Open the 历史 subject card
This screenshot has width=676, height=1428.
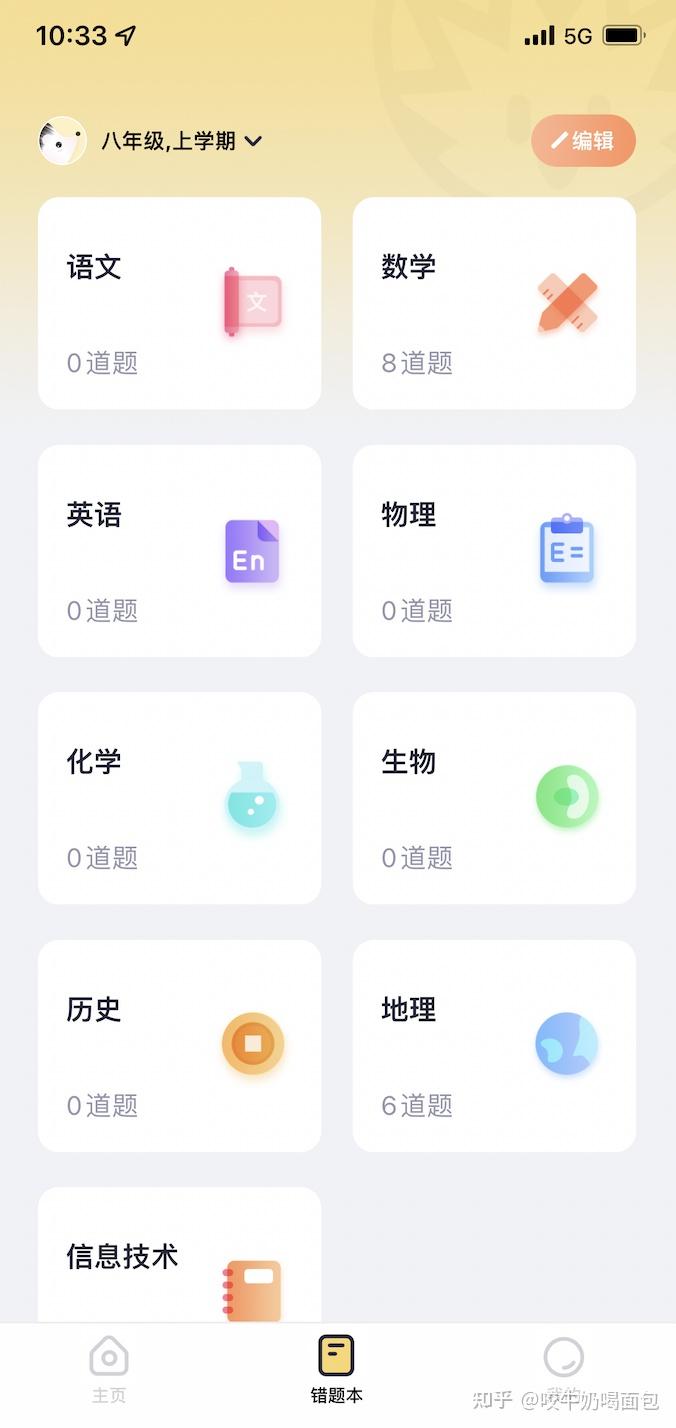point(179,1045)
